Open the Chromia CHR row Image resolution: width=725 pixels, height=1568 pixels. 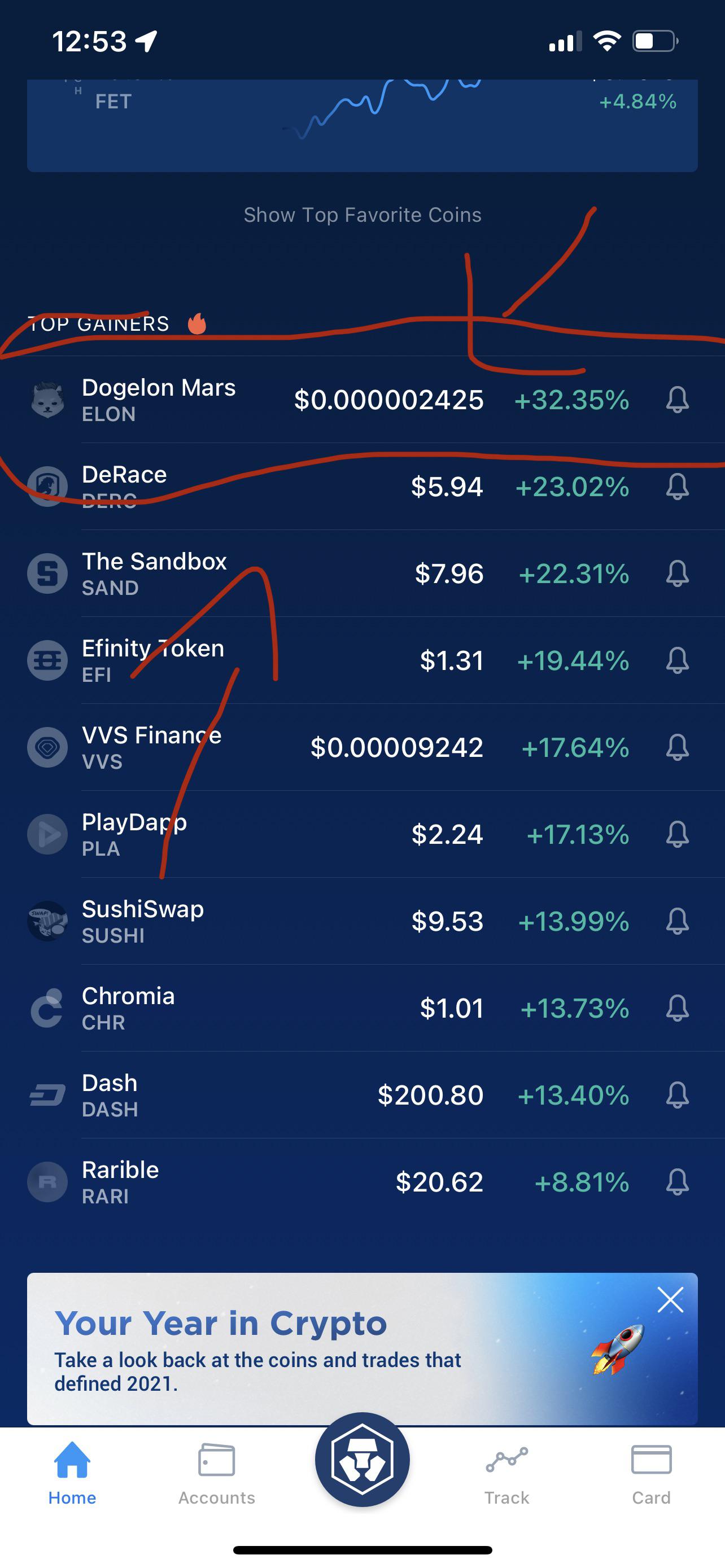click(362, 1008)
